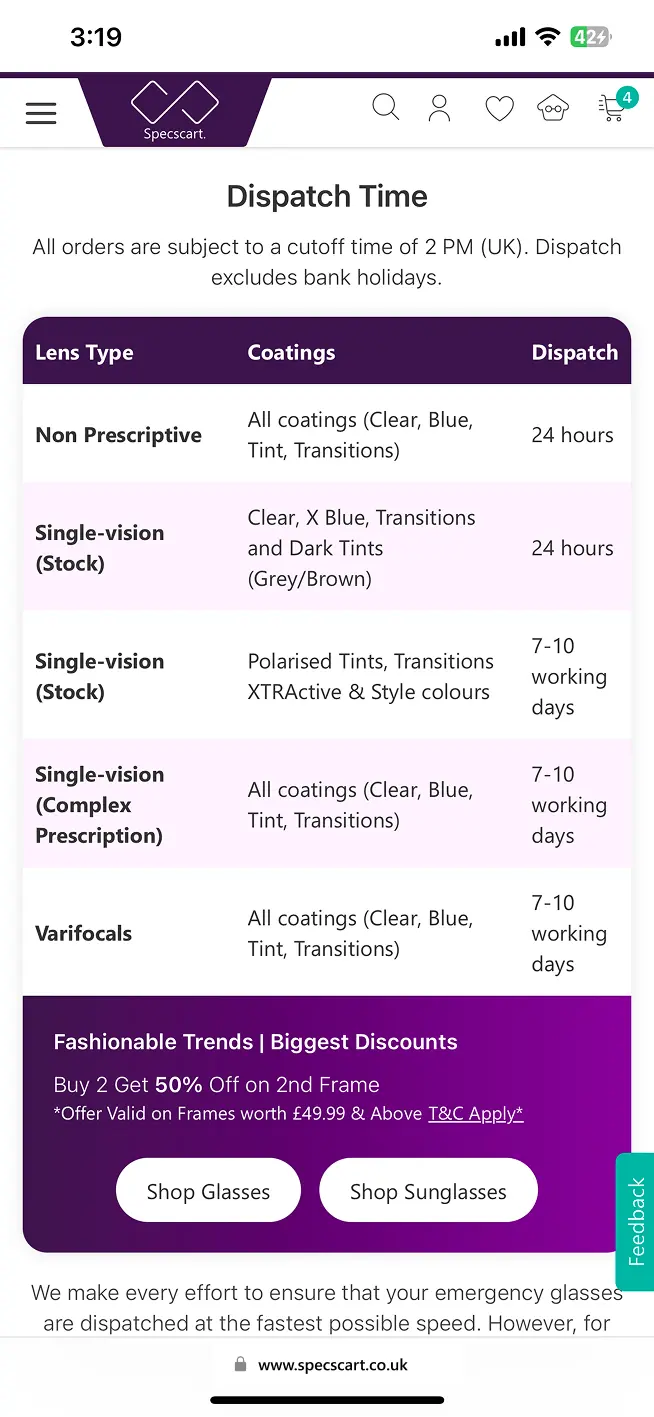Open the hamburger menu

point(41,113)
